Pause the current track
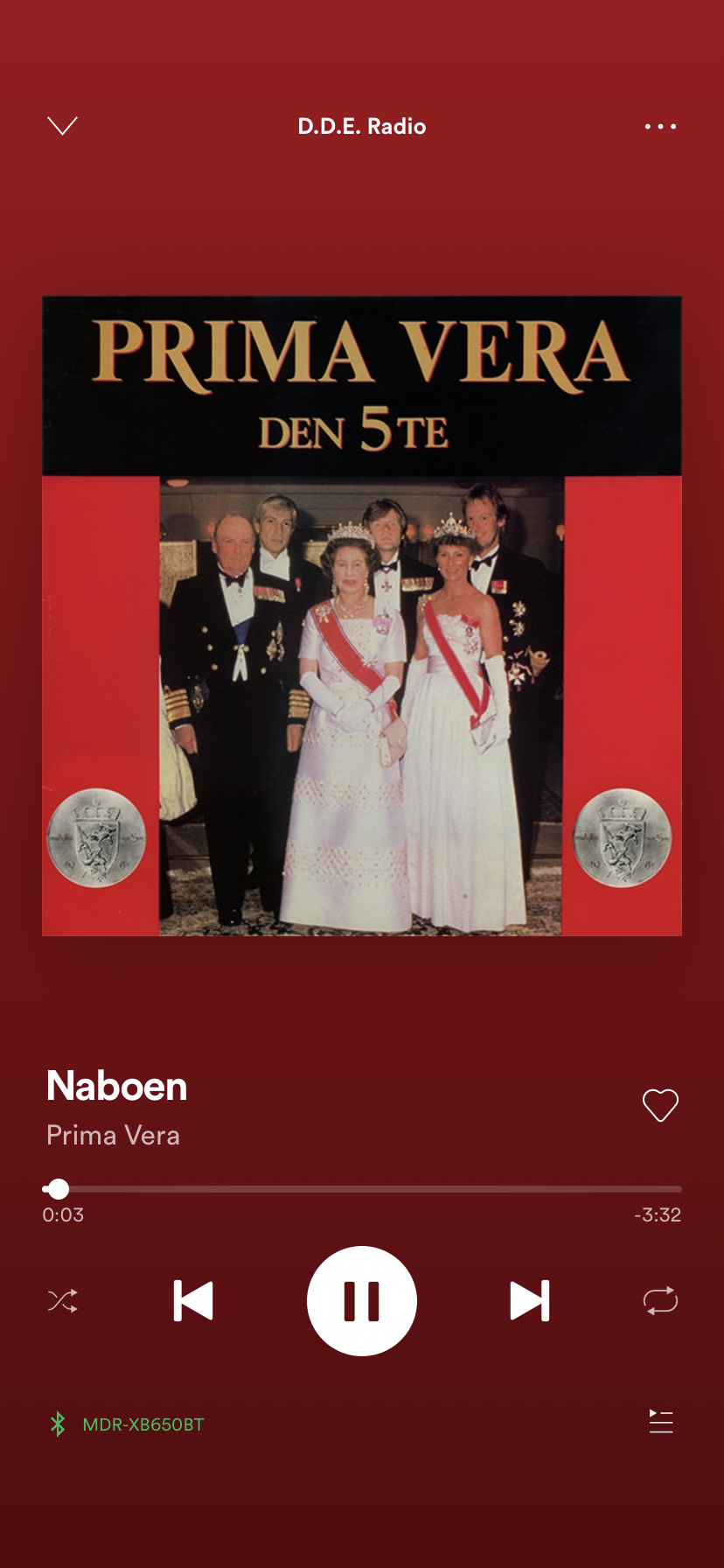Viewport: 724px width, 1568px height. pyautogui.click(x=362, y=1301)
